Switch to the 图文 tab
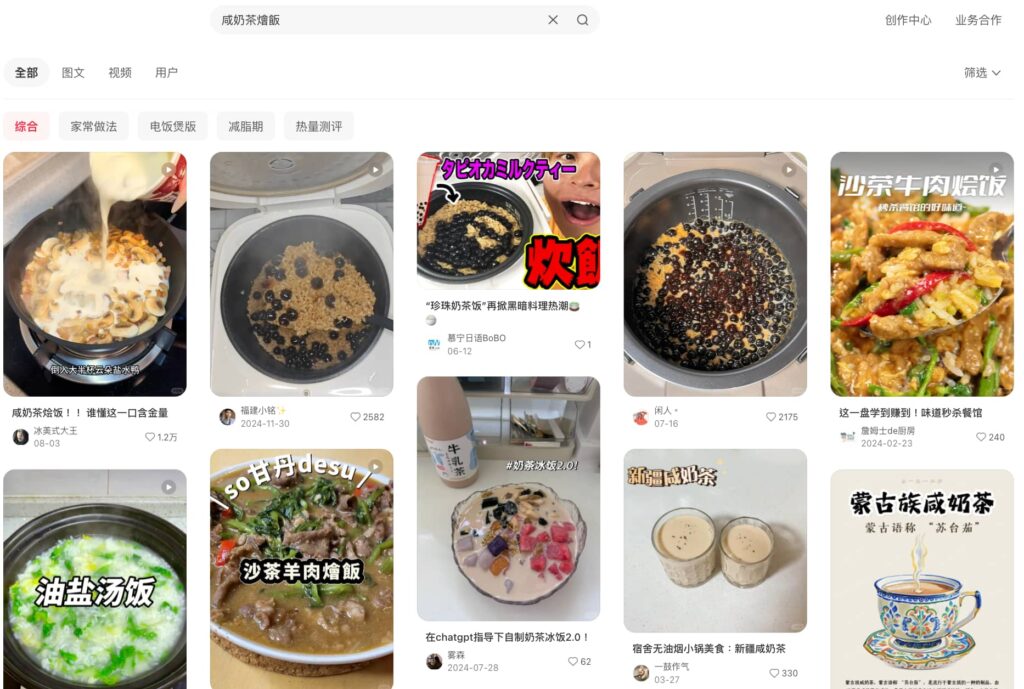Viewport: 1024px width, 689px height. coord(73,73)
